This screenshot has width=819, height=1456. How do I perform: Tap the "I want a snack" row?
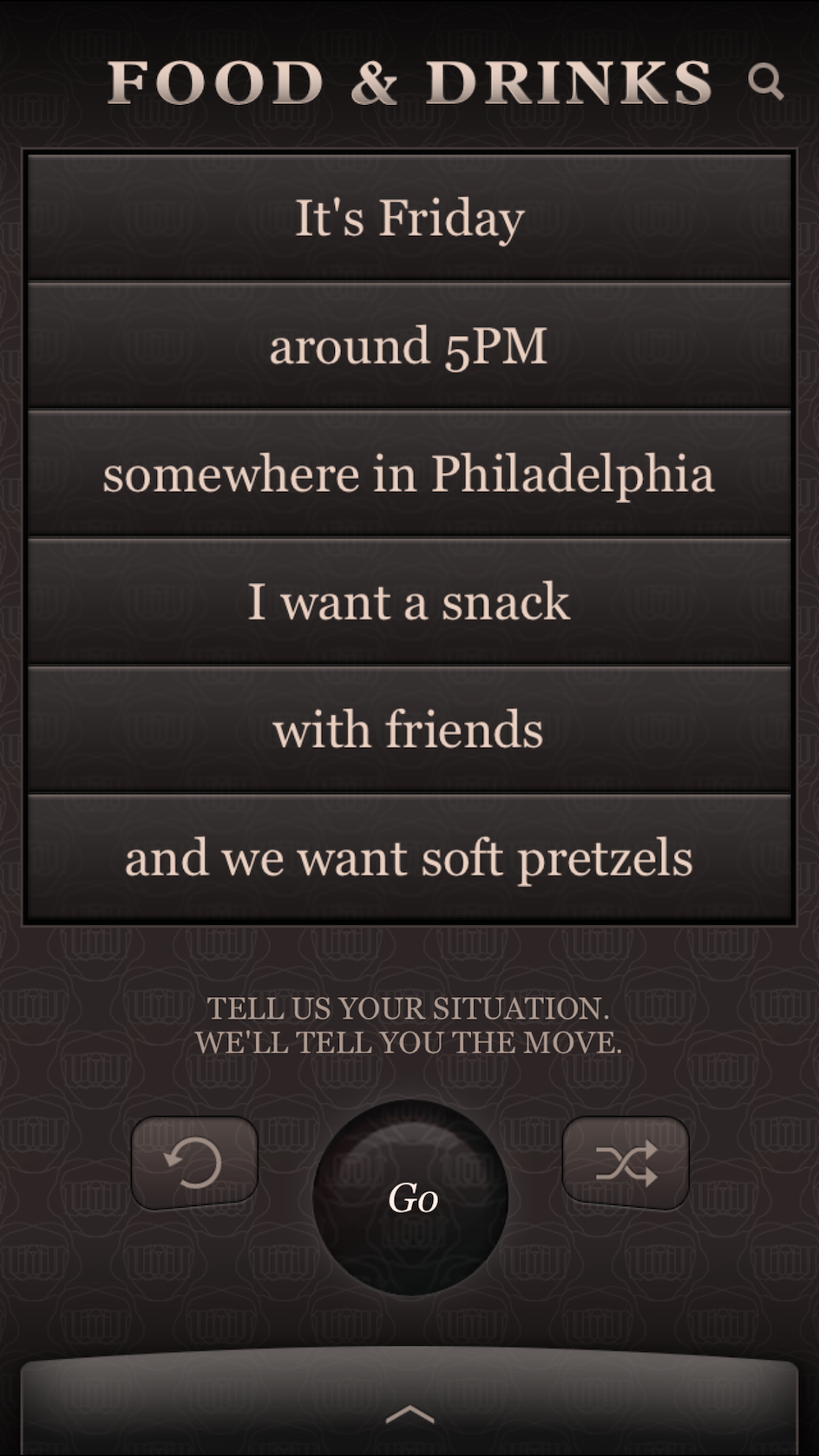pyautogui.click(x=409, y=601)
